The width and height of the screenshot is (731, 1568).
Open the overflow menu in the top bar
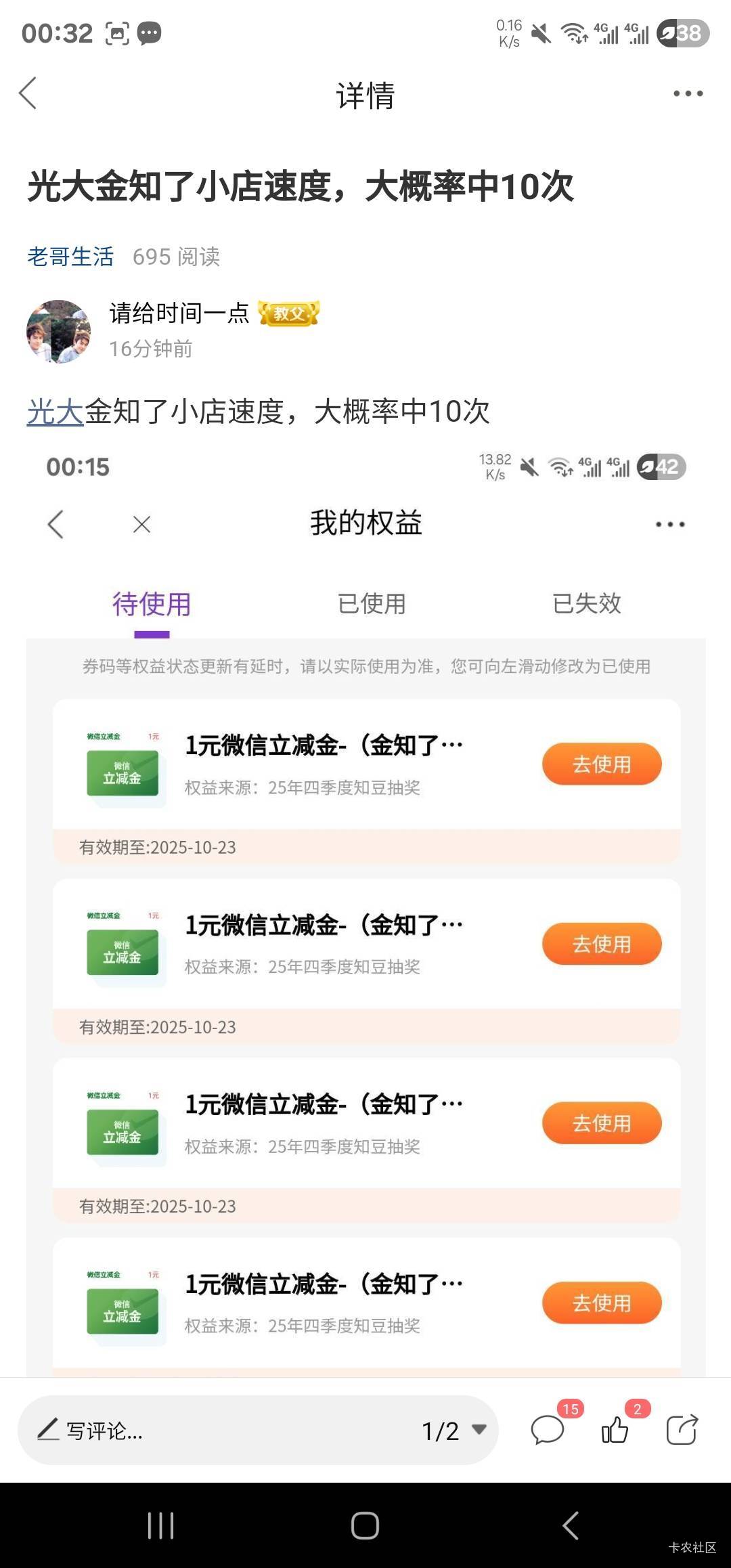688,93
